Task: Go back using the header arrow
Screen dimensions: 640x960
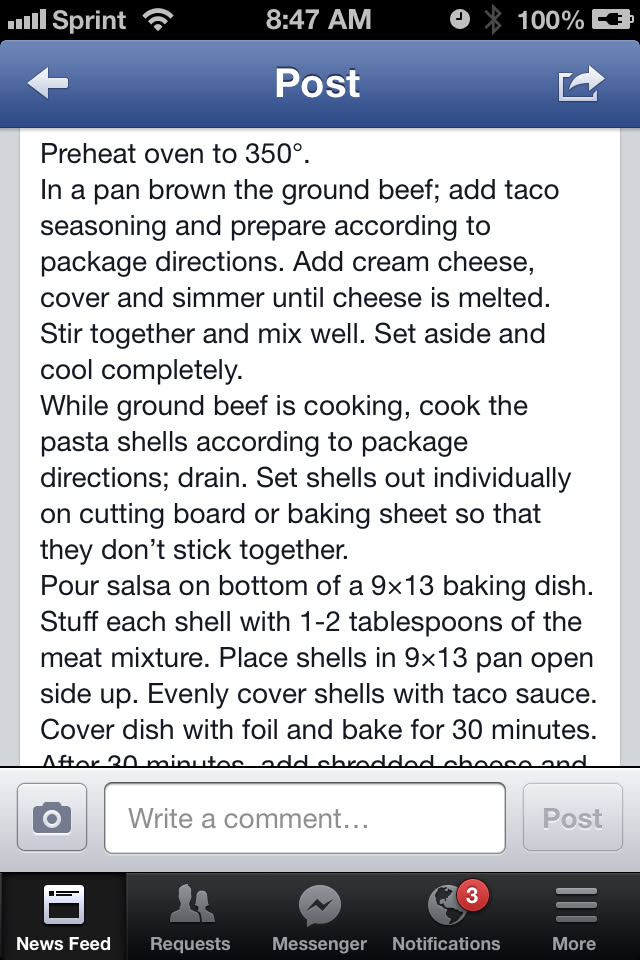Action: point(47,85)
